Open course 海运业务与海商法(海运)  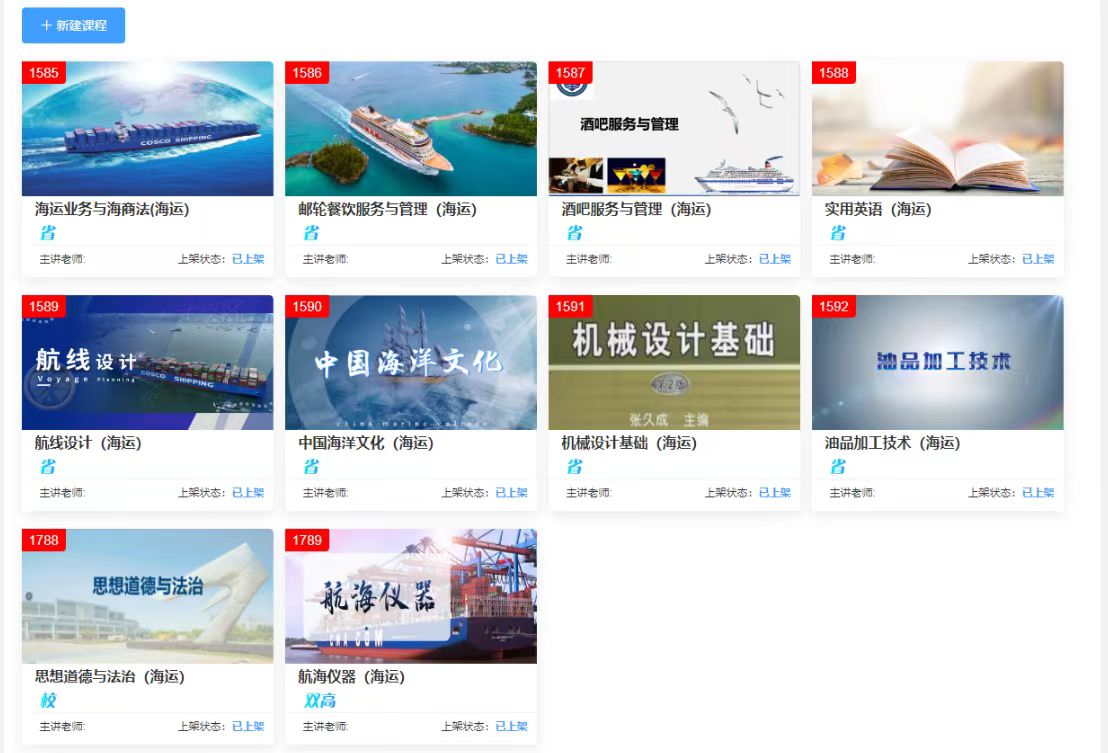pyautogui.click(x=147, y=130)
